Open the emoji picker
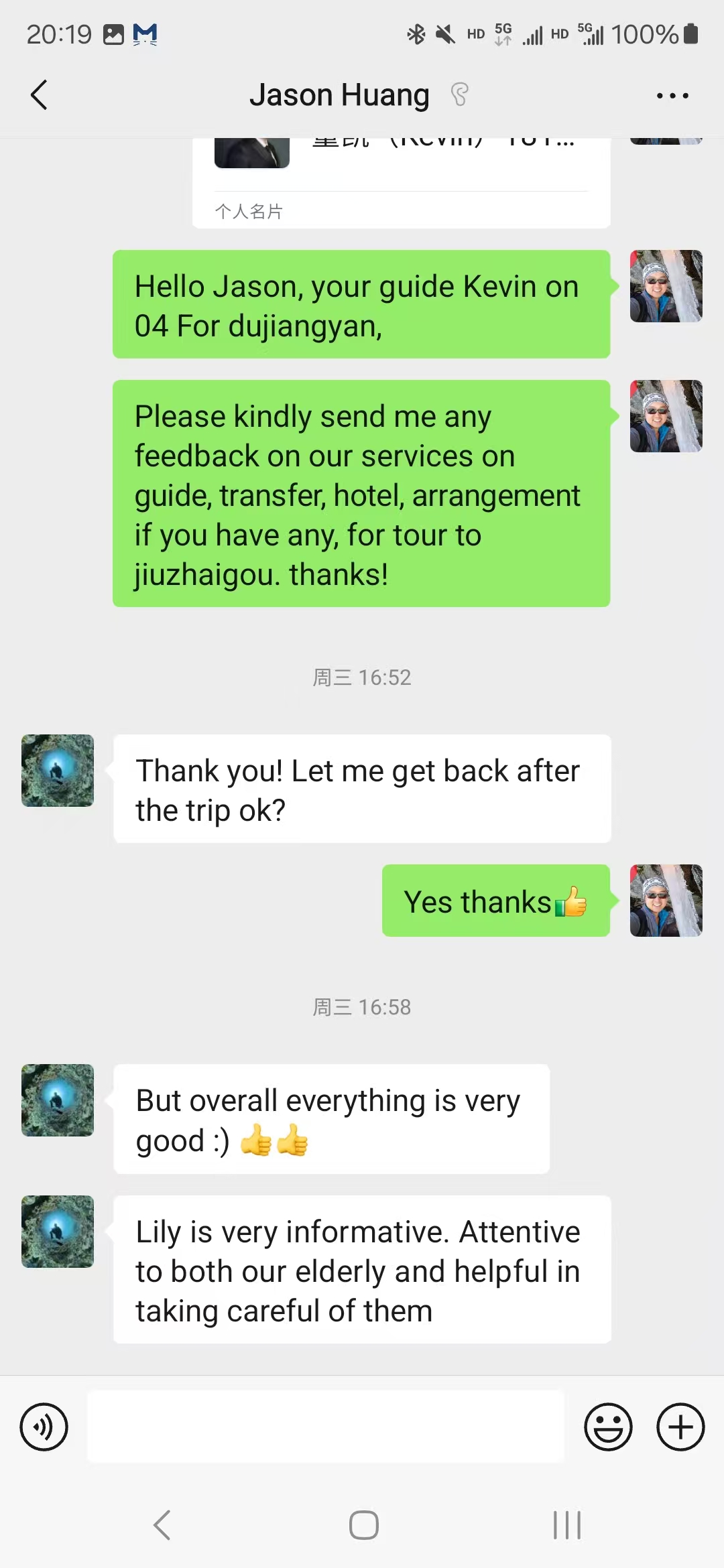Image resolution: width=724 pixels, height=1568 pixels. click(x=608, y=1426)
